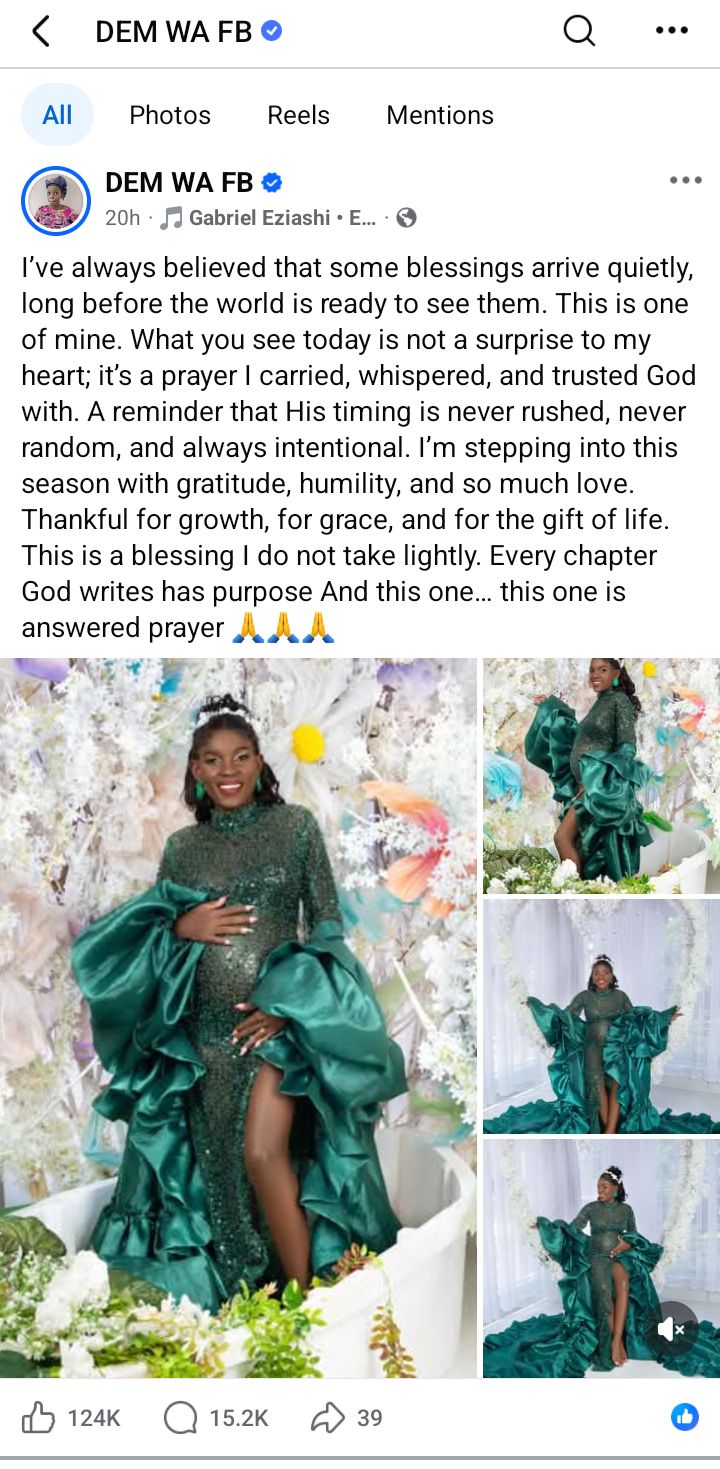Open the Gabriel Eziashi music link

[268, 218]
